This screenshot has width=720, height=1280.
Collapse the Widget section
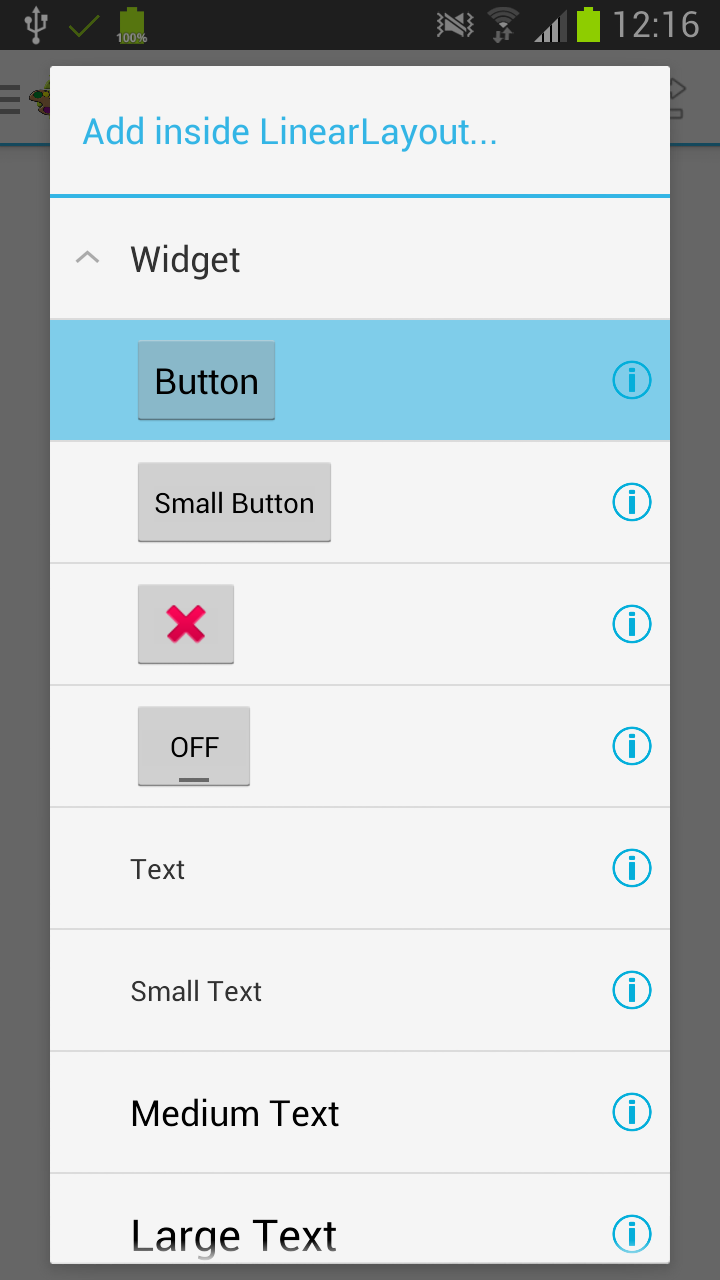[360, 259]
